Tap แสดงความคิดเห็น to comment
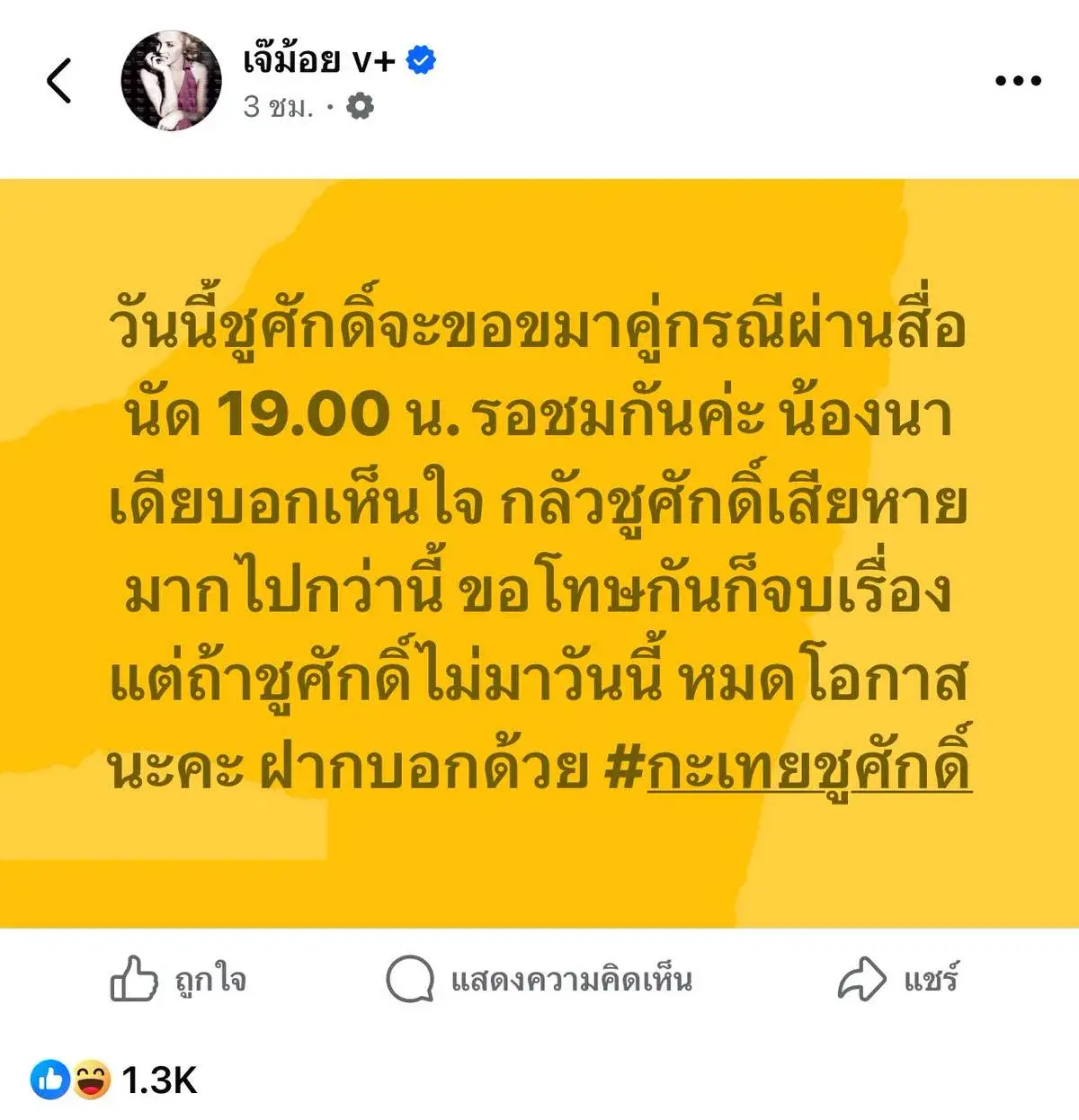1079x1120 pixels. tap(539, 979)
